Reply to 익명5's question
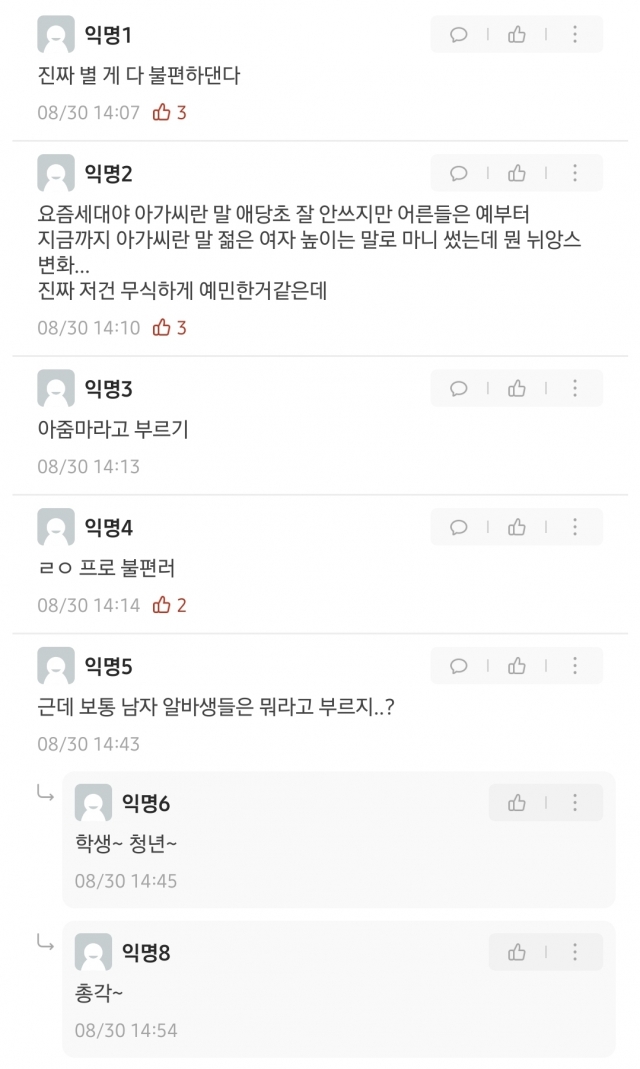The width and height of the screenshot is (640, 1069). [x=459, y=665]
